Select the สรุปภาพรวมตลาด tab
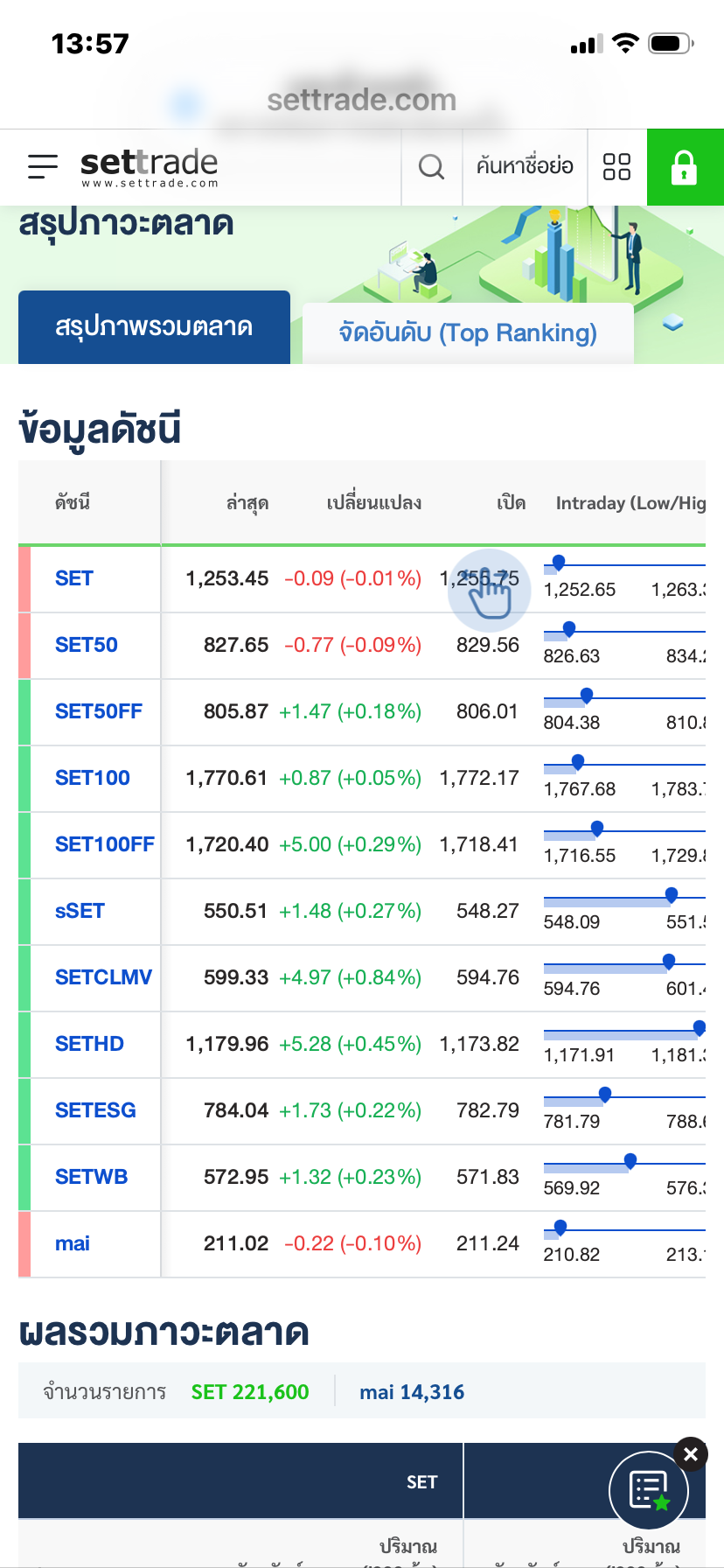The image size is (724, 1568). pos(154,327)
